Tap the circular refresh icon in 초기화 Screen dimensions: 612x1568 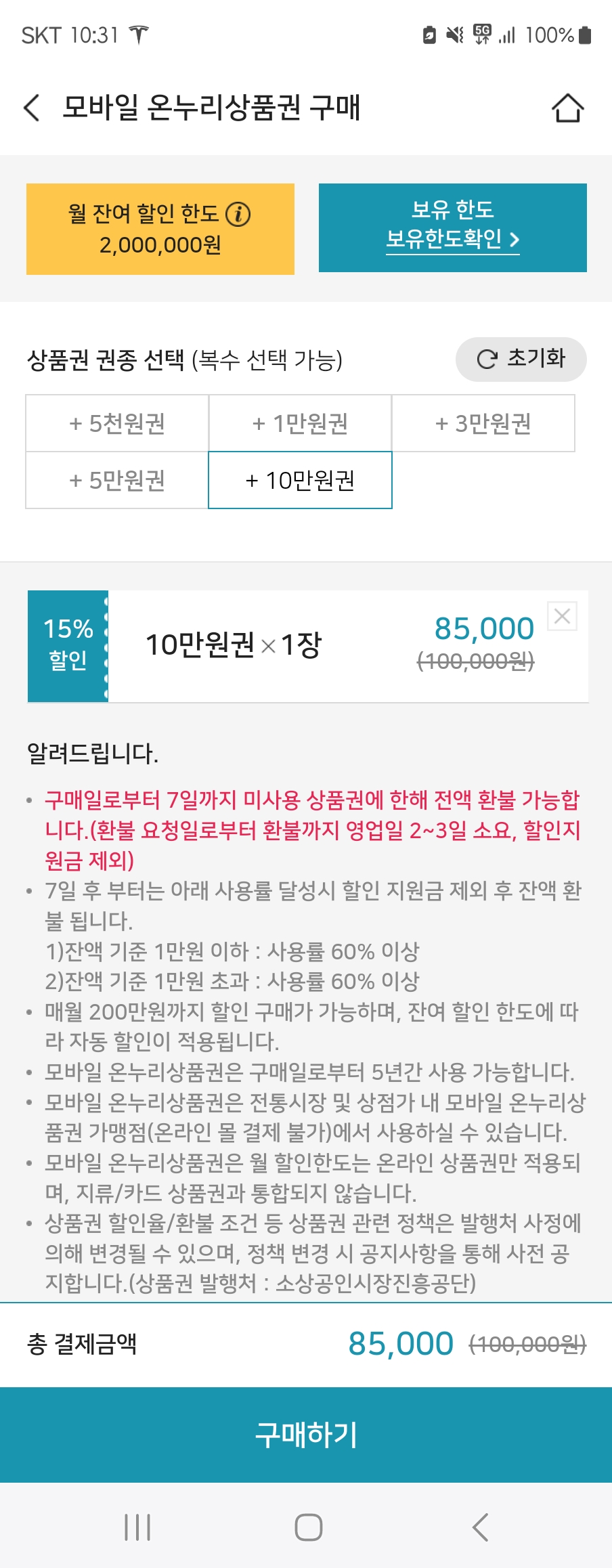pyautogui.click(x=486, y=360)
